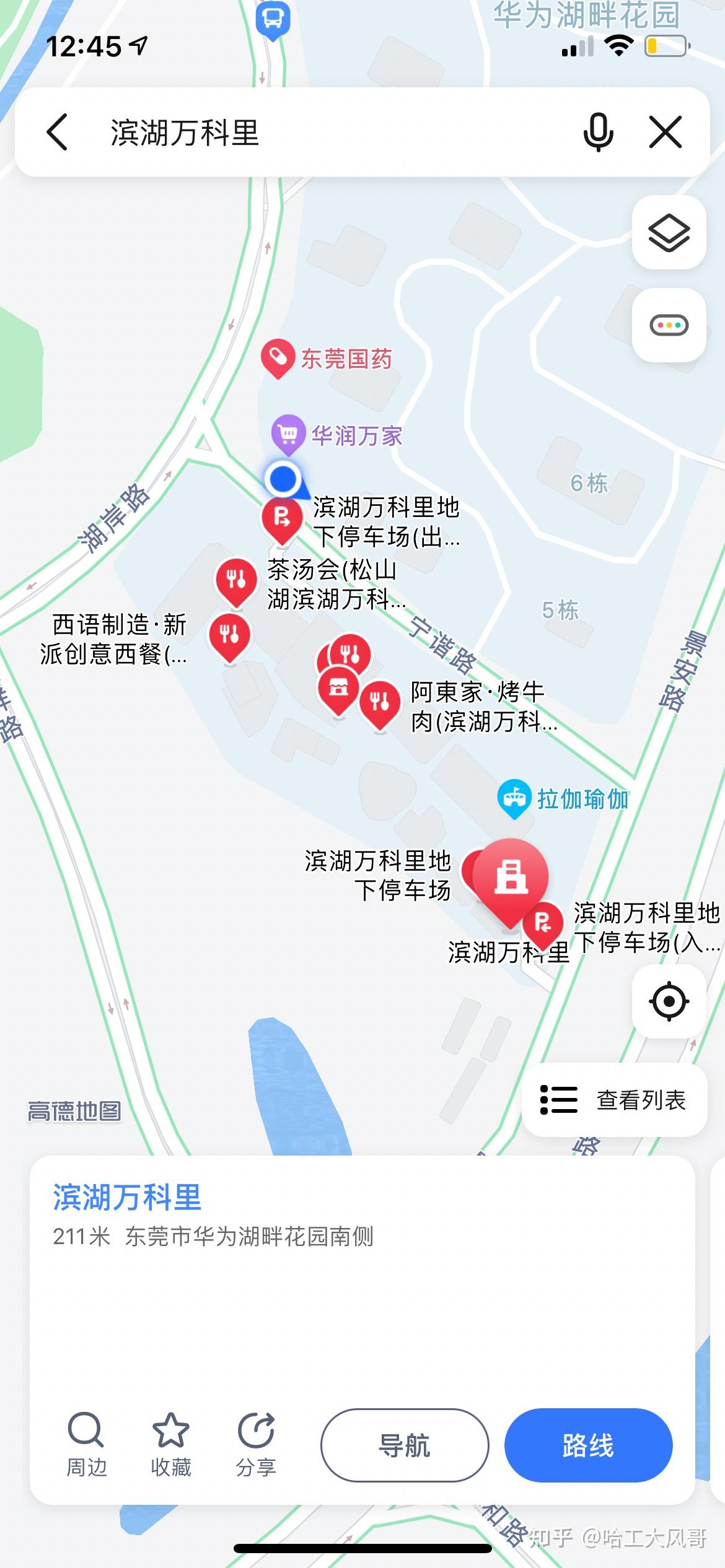Clear the search with the X button
The image size is (725, 1568).
pos(665,133)
